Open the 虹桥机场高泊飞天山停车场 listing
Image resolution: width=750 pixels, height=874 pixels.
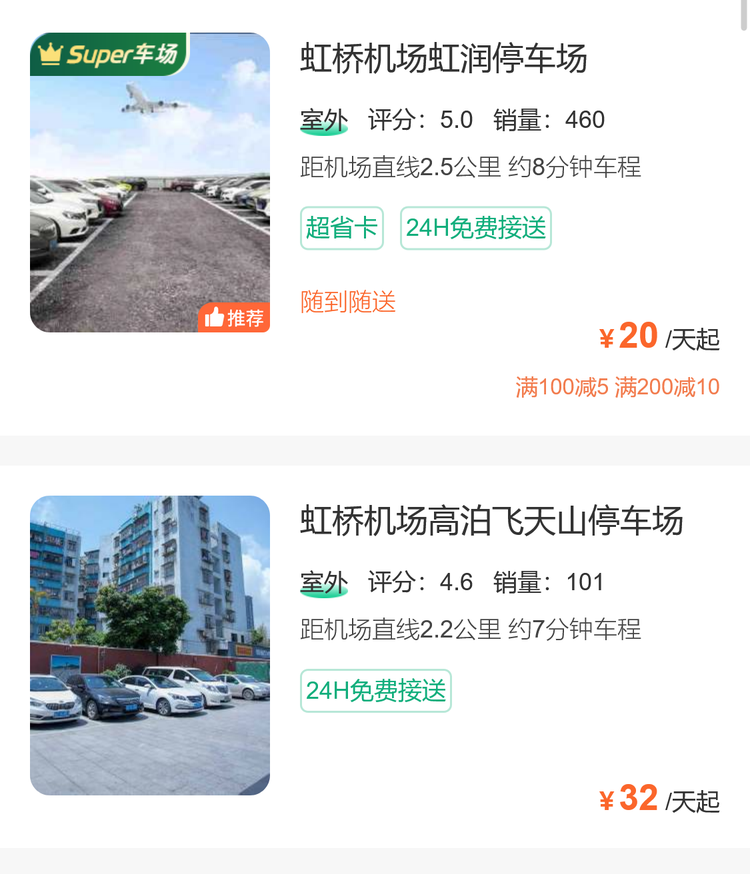click(491, 521)
